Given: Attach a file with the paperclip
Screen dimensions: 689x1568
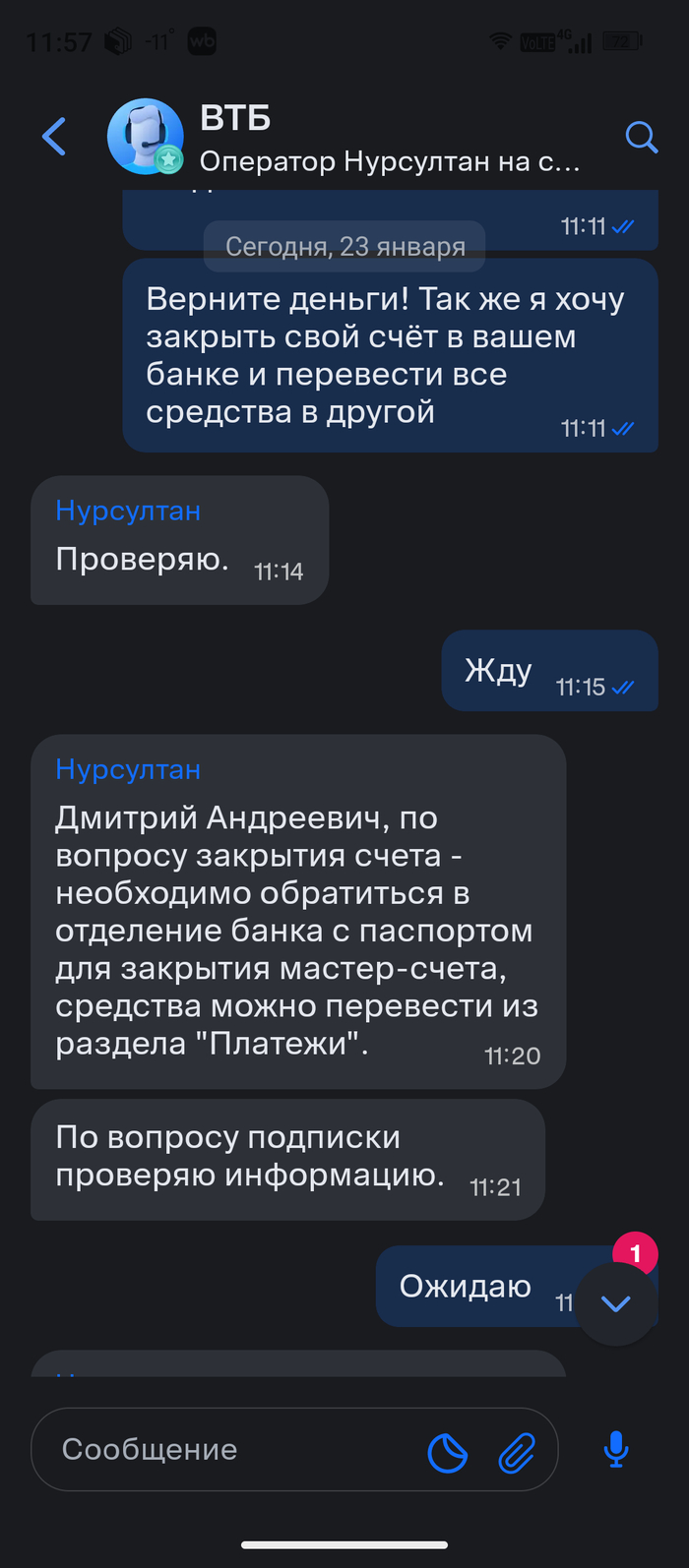Looking at the screenshot, I should (x=516, y=1451).
